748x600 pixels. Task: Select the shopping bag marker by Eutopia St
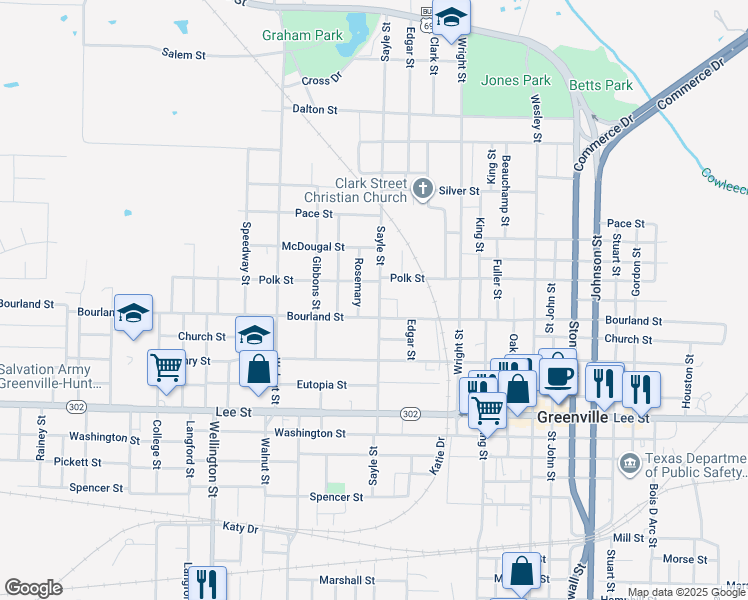pyautogui.click(x=258, y=370)
